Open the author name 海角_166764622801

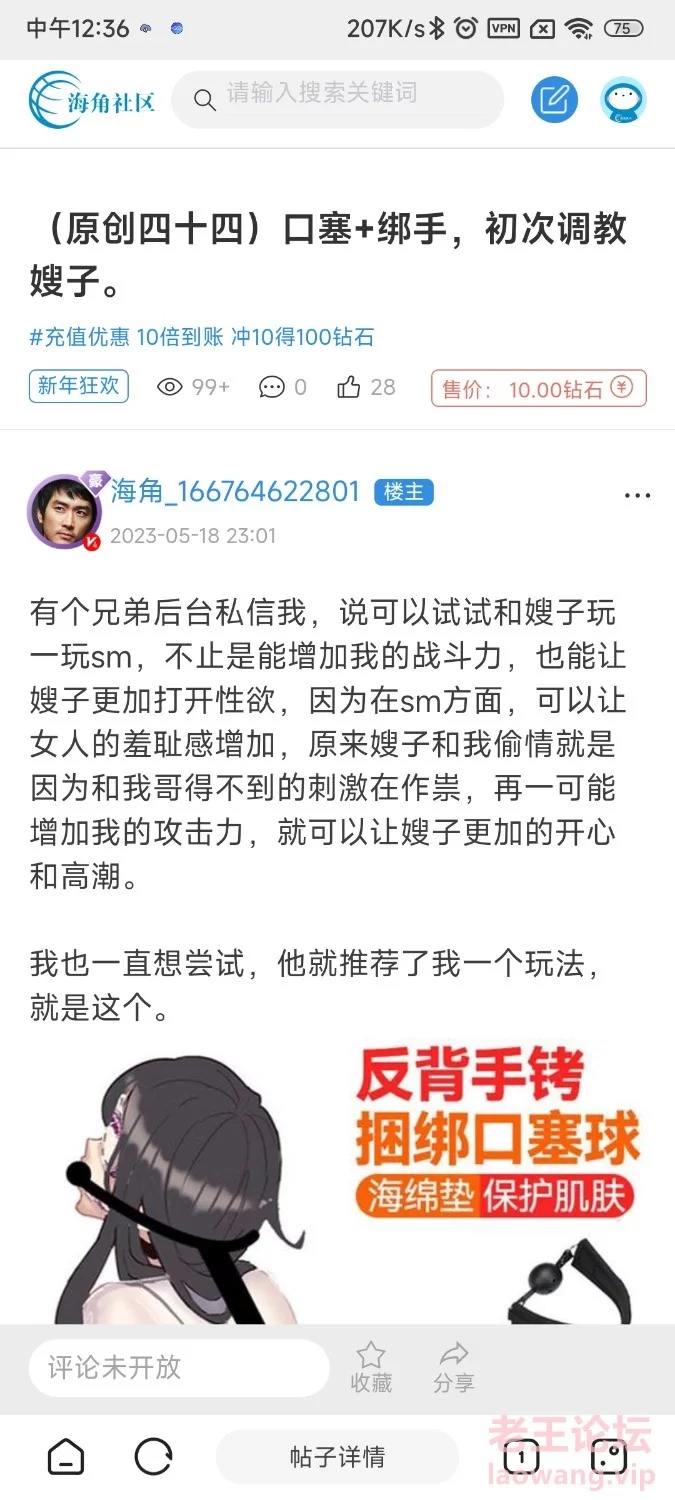tap(235, 491)
